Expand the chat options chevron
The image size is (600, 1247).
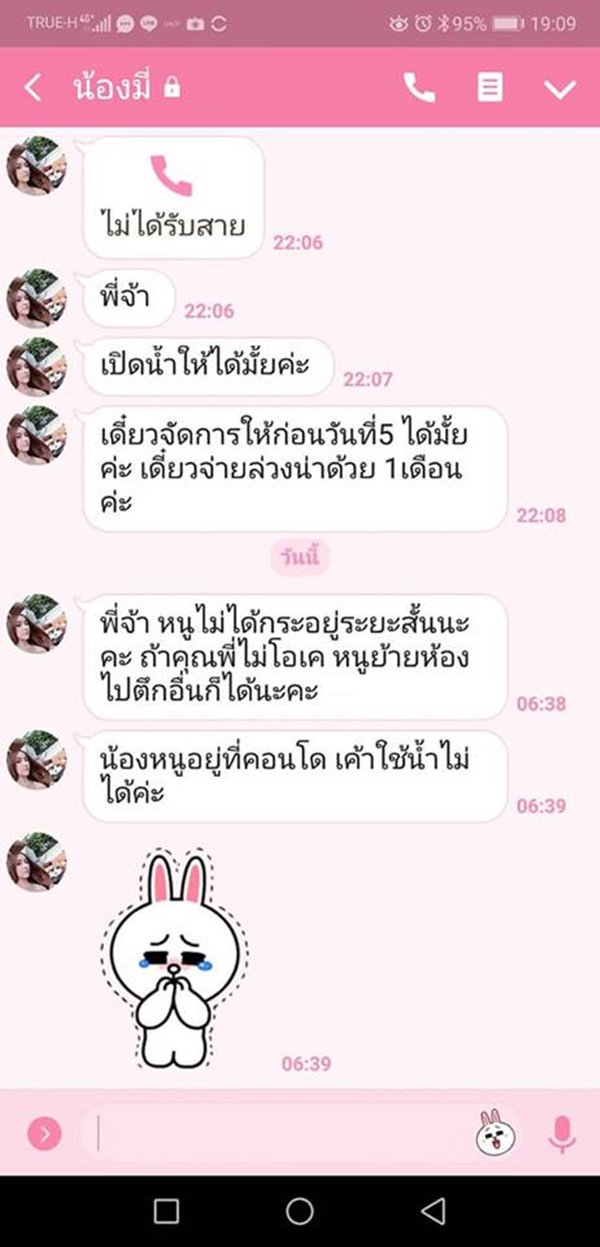click(560, 88)
